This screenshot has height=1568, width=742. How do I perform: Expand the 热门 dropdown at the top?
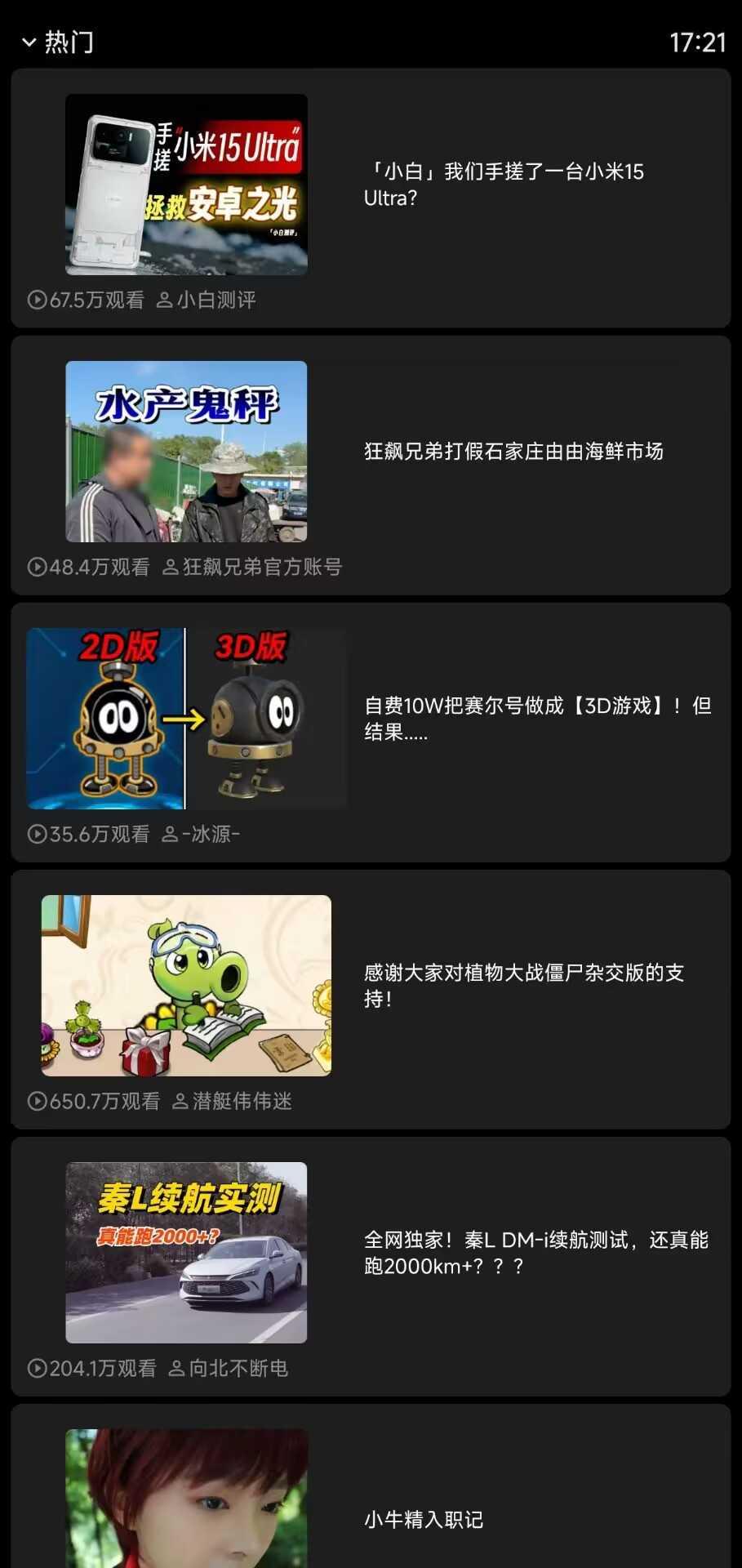tap(57, 42)
